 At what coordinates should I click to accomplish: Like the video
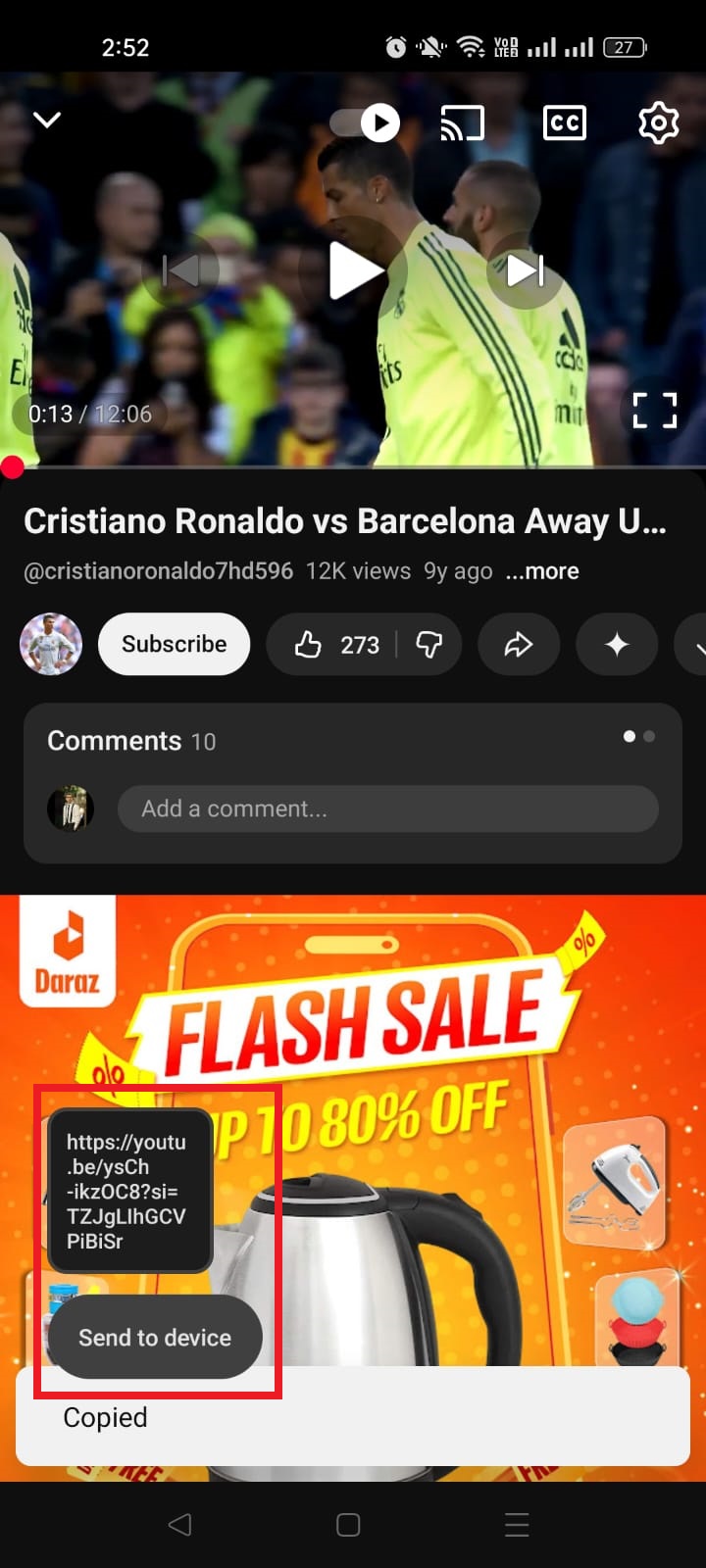coord(309,645)
